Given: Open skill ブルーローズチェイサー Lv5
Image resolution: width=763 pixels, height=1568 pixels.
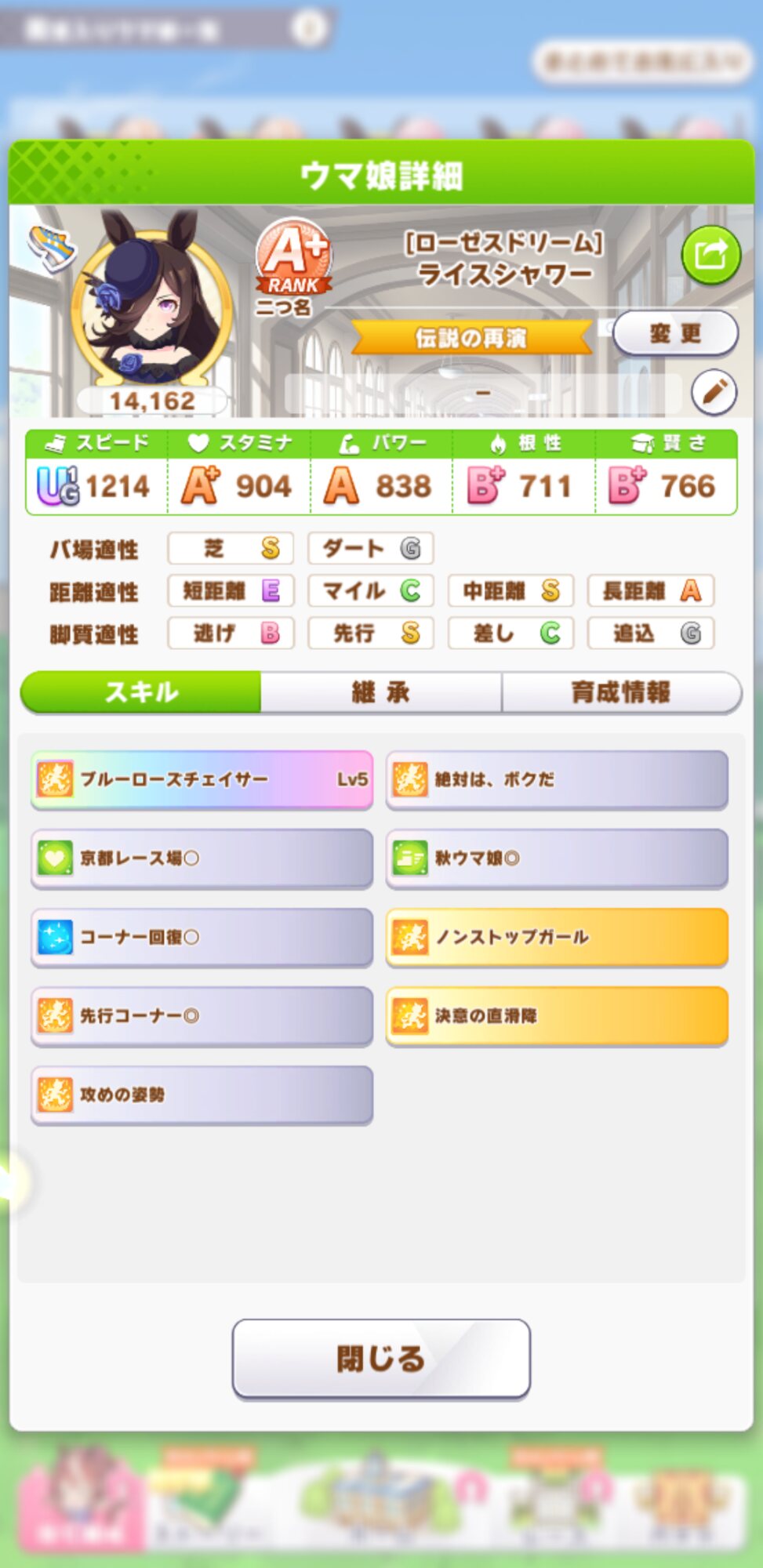Looking at the screenshot, I should (202, 779).
